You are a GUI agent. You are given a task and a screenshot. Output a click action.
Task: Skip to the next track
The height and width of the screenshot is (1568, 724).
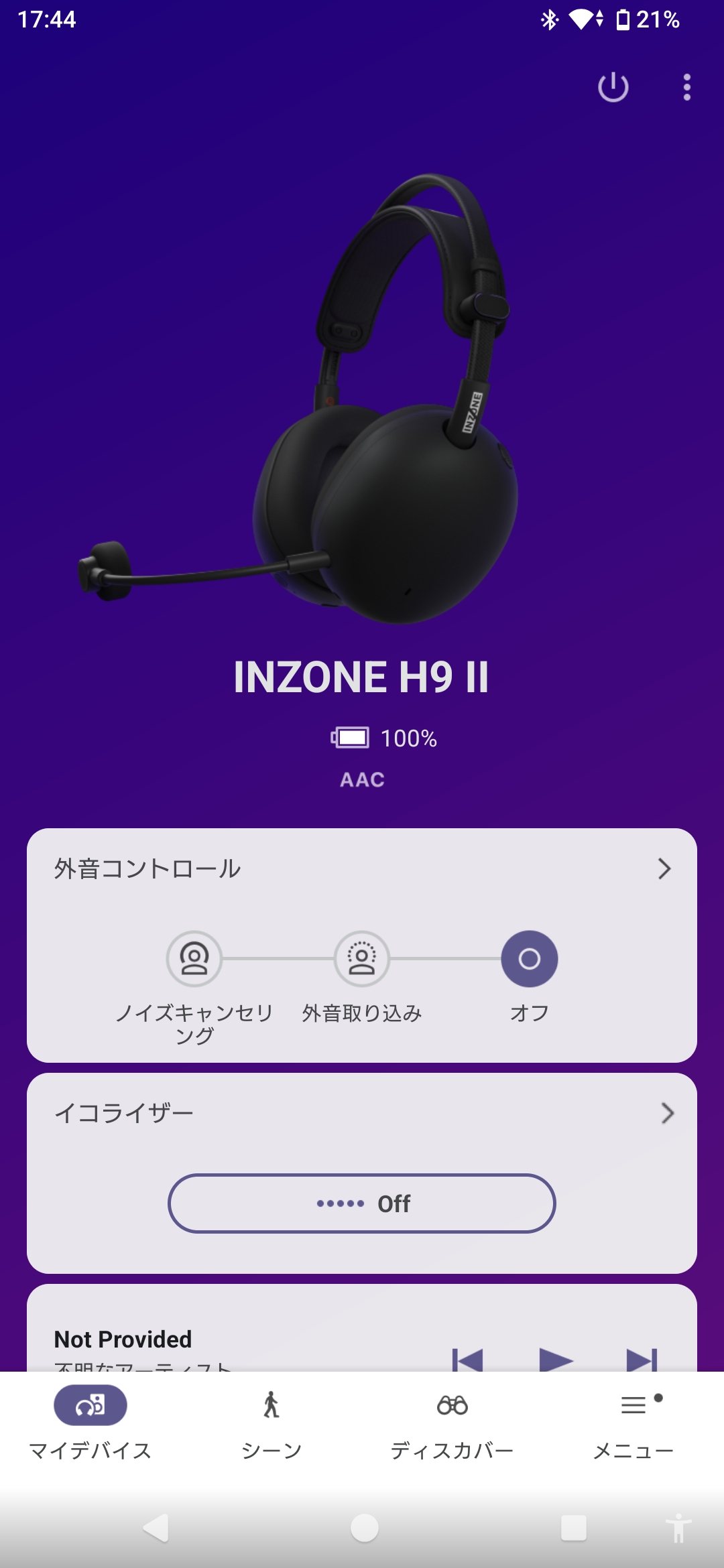642,1359
